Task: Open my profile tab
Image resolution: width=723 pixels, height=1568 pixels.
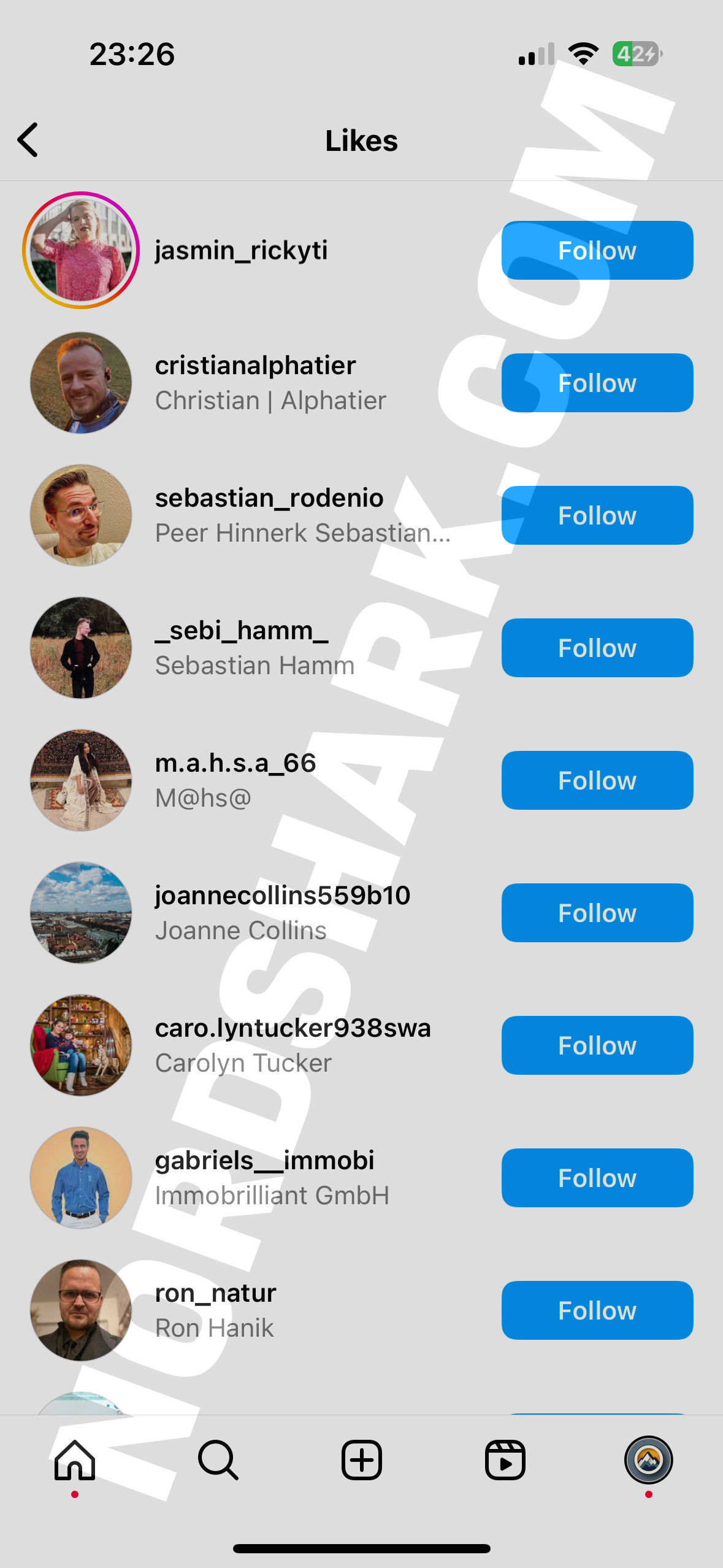Action: (x=648, y=1460)
